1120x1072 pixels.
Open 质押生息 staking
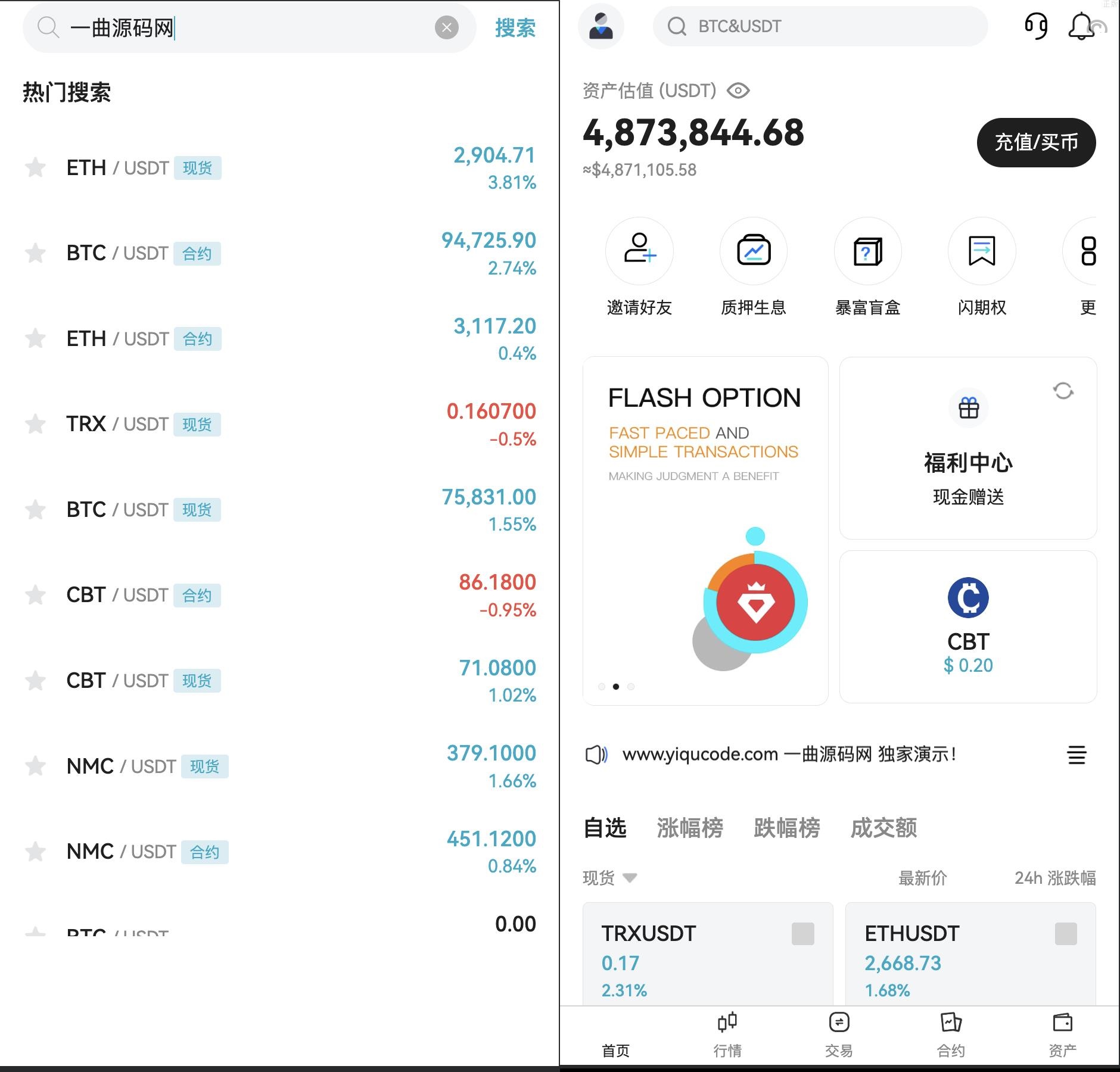point(753,266)
